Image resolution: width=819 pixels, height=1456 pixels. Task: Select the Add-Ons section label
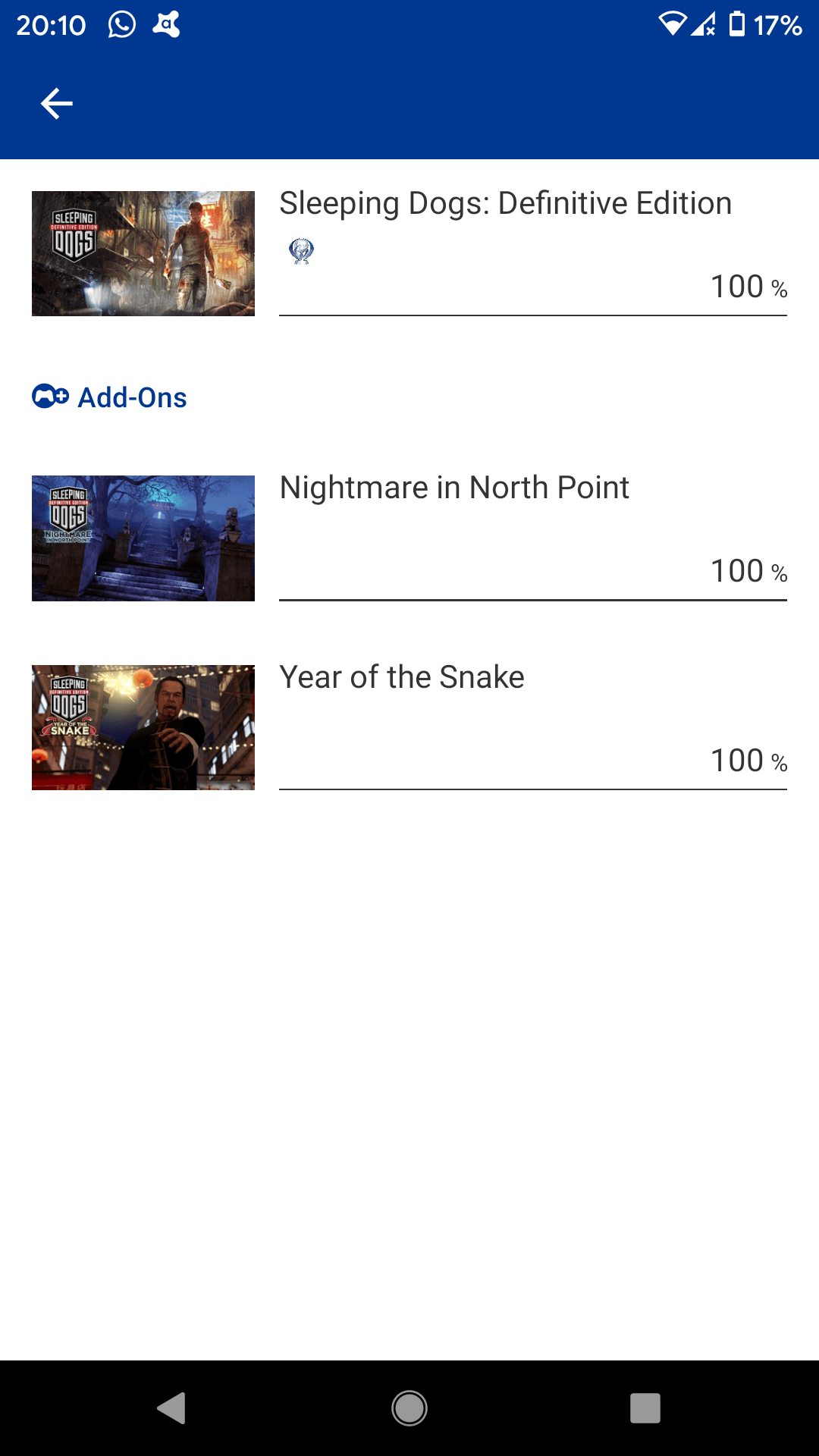point(132,397)
